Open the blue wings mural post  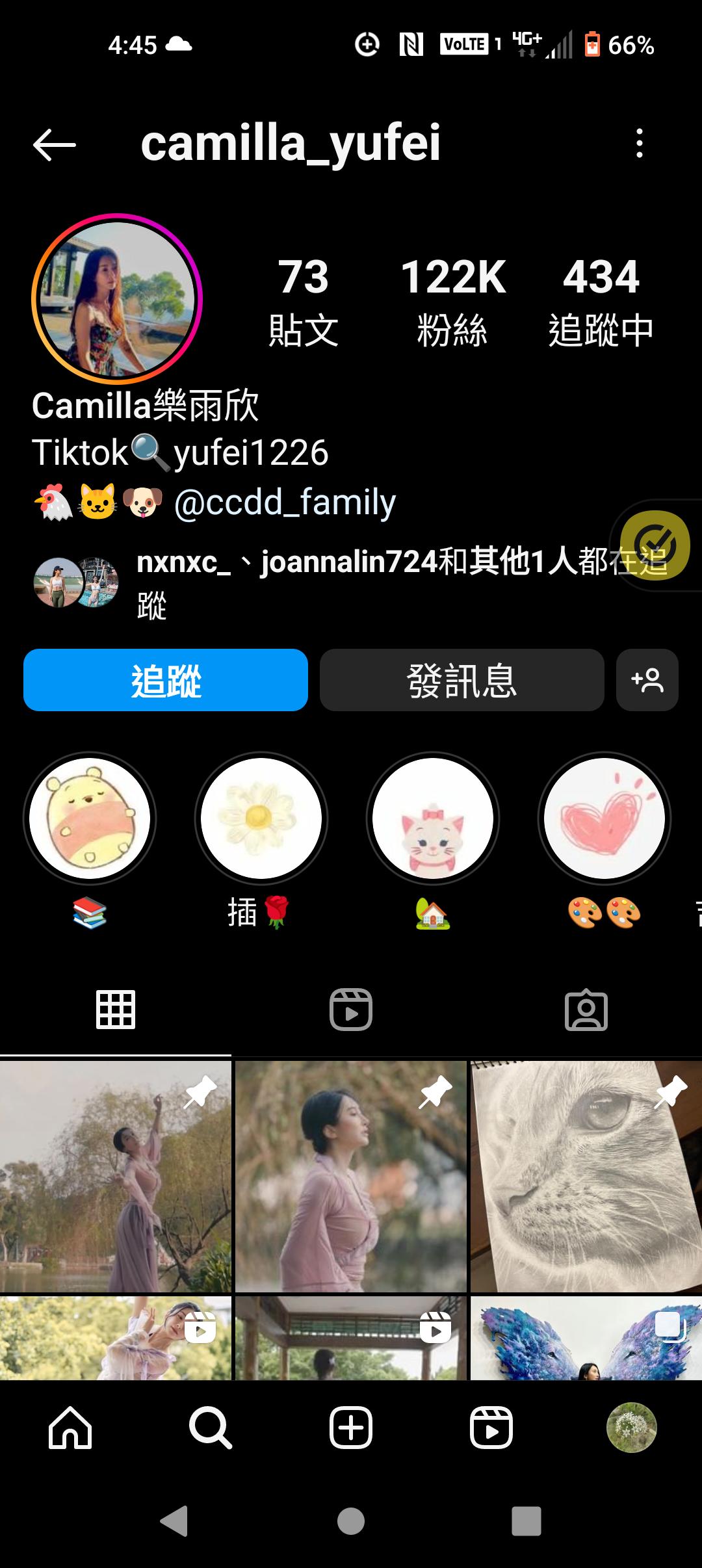click(585, 1338)
